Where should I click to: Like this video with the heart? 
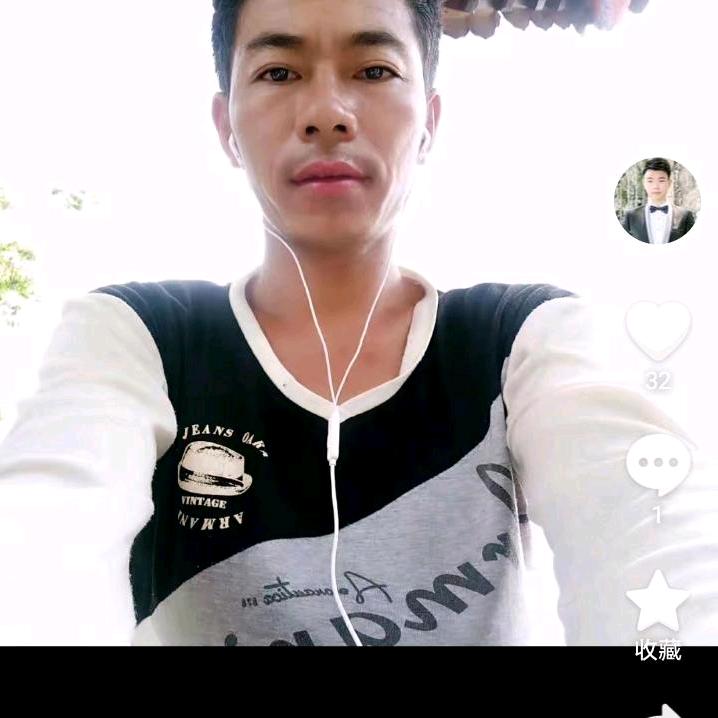tap(658, 330)
